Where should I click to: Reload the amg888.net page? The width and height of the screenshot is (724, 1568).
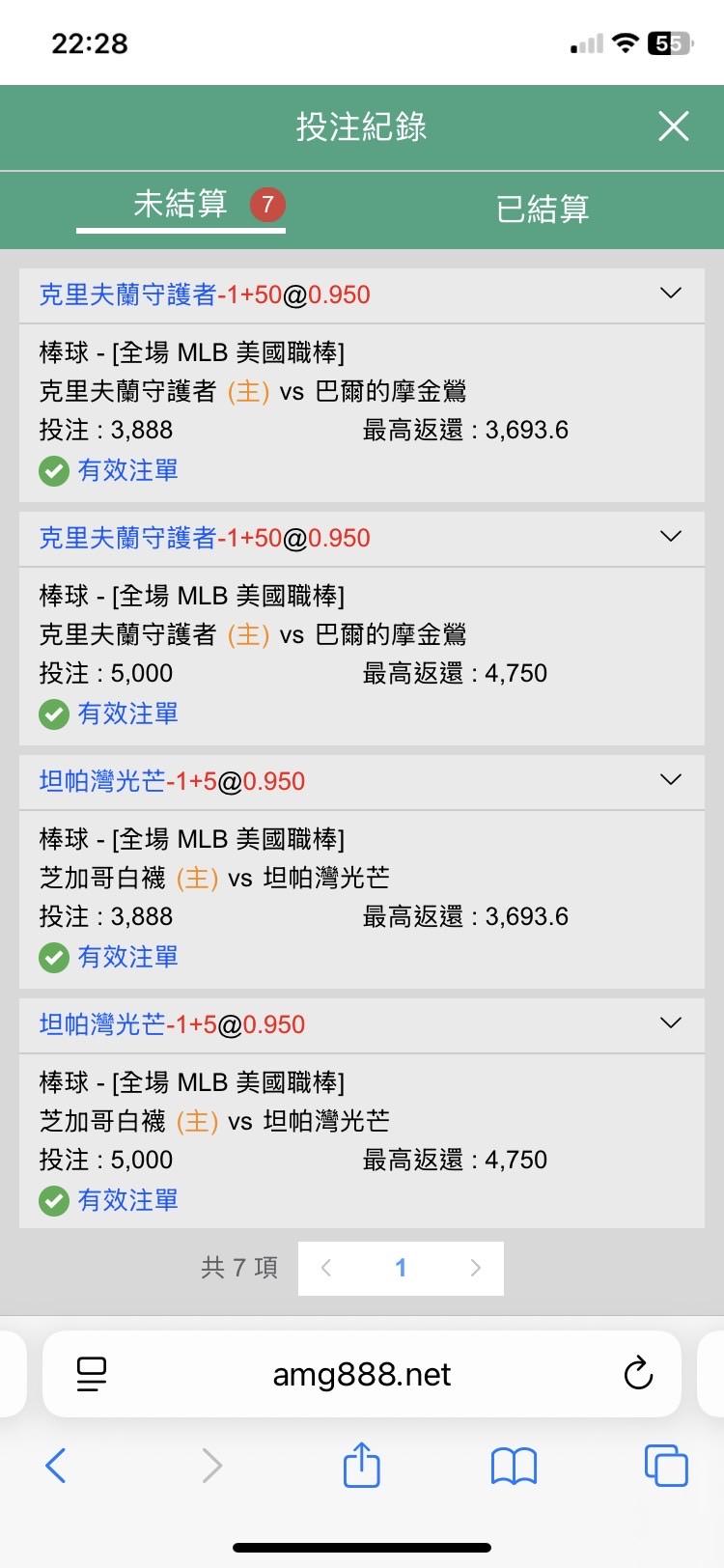(x=638, y=1373)
